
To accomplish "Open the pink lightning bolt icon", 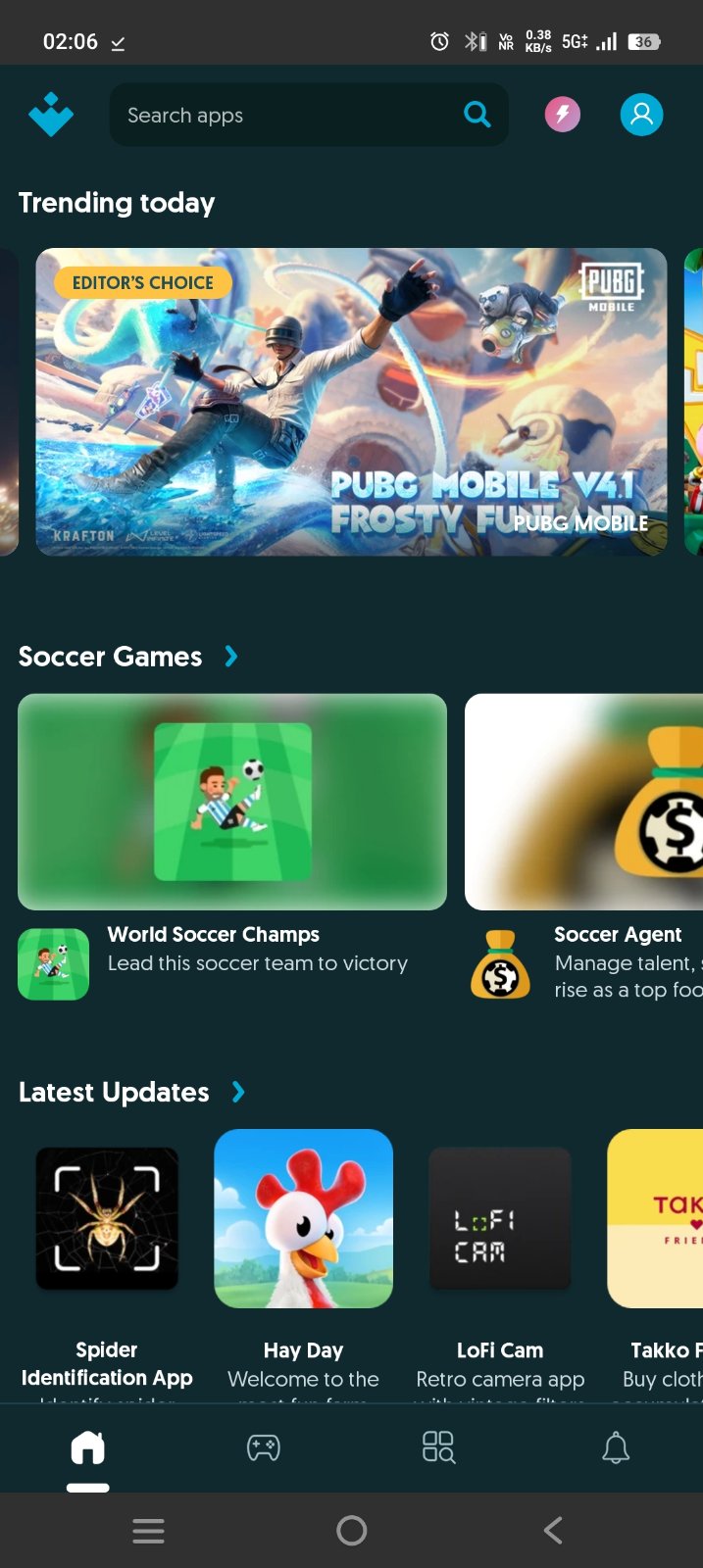I will [562, 115].
